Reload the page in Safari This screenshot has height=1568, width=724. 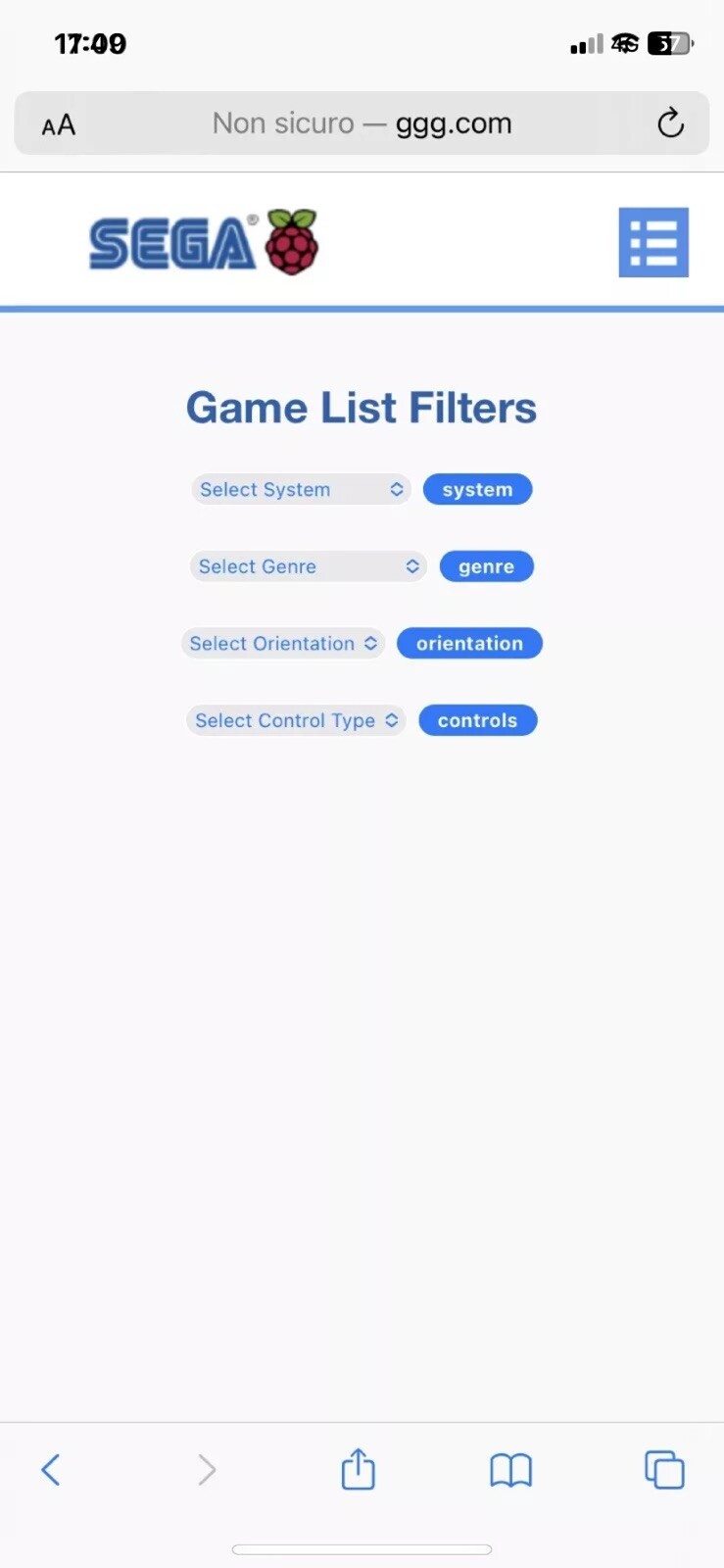pyautogui.click(x=670, y=123)
